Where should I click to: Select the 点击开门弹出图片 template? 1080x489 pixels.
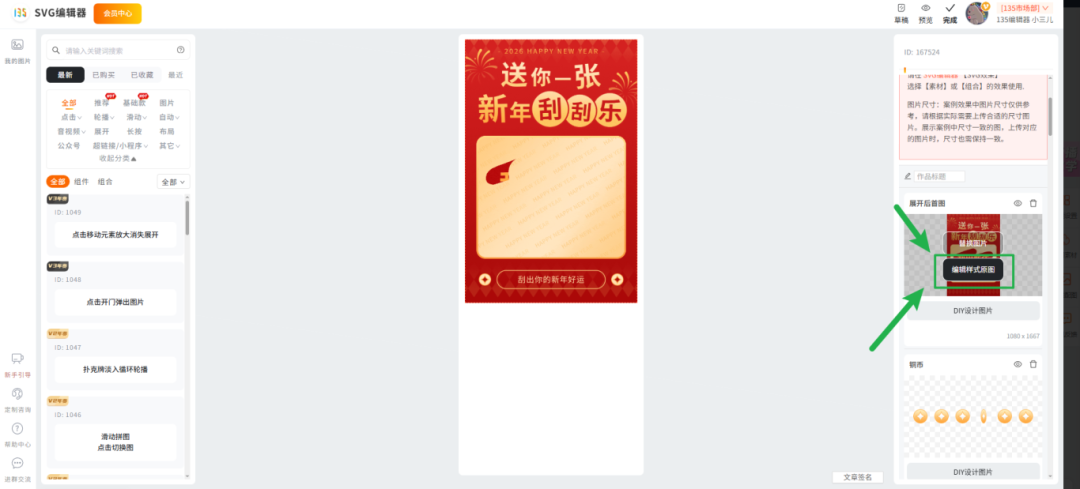click(115, 301)
